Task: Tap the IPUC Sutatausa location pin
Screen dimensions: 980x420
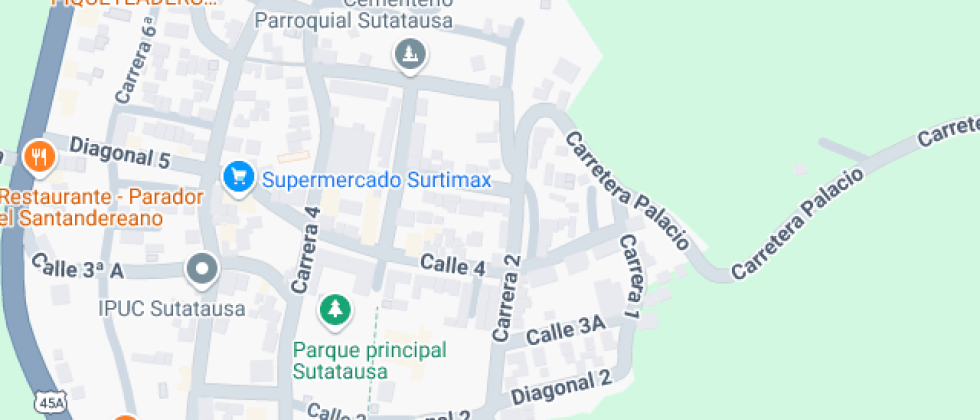Action: [x=202, y=271]
